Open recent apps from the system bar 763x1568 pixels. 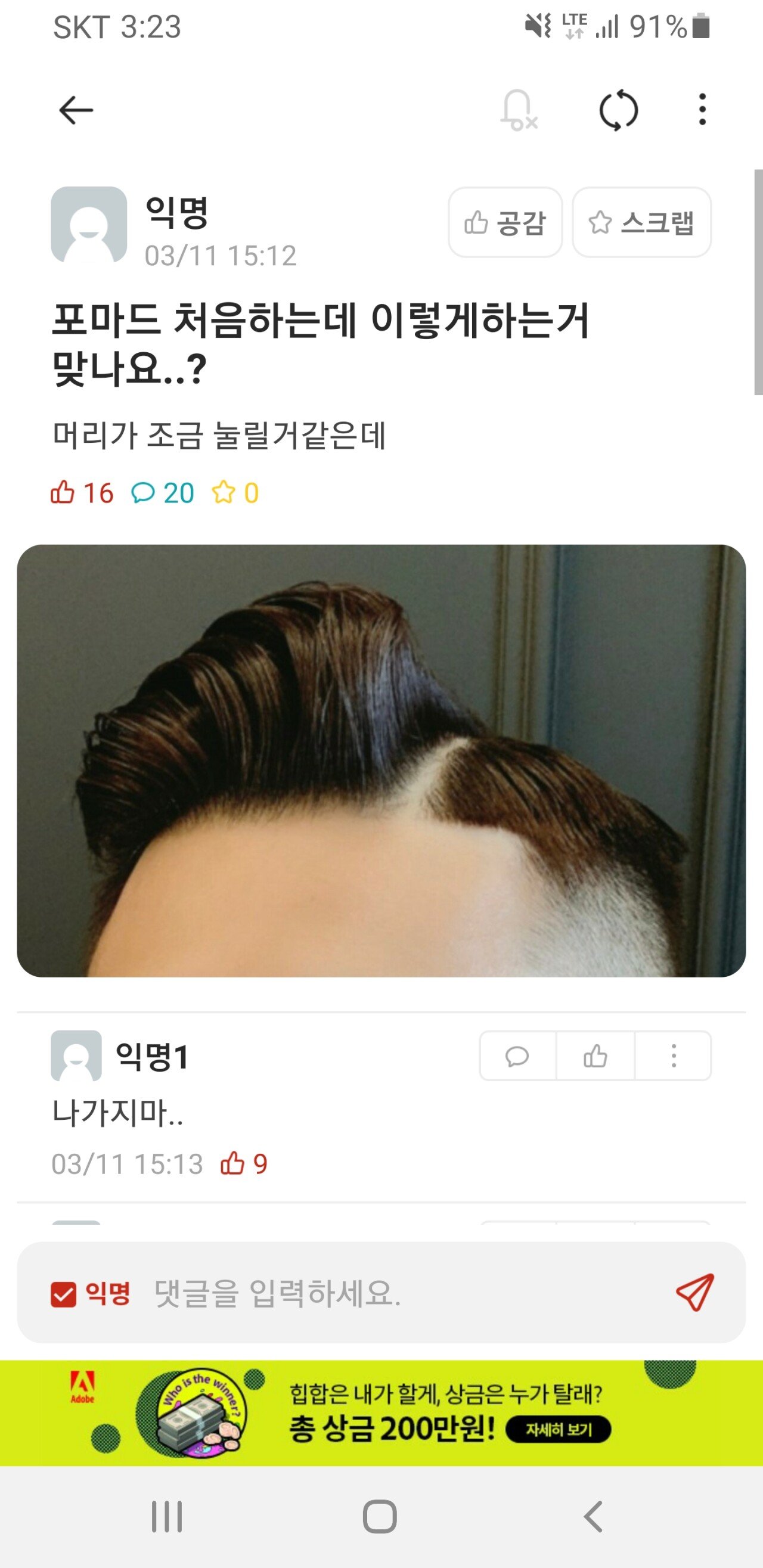167,1516
